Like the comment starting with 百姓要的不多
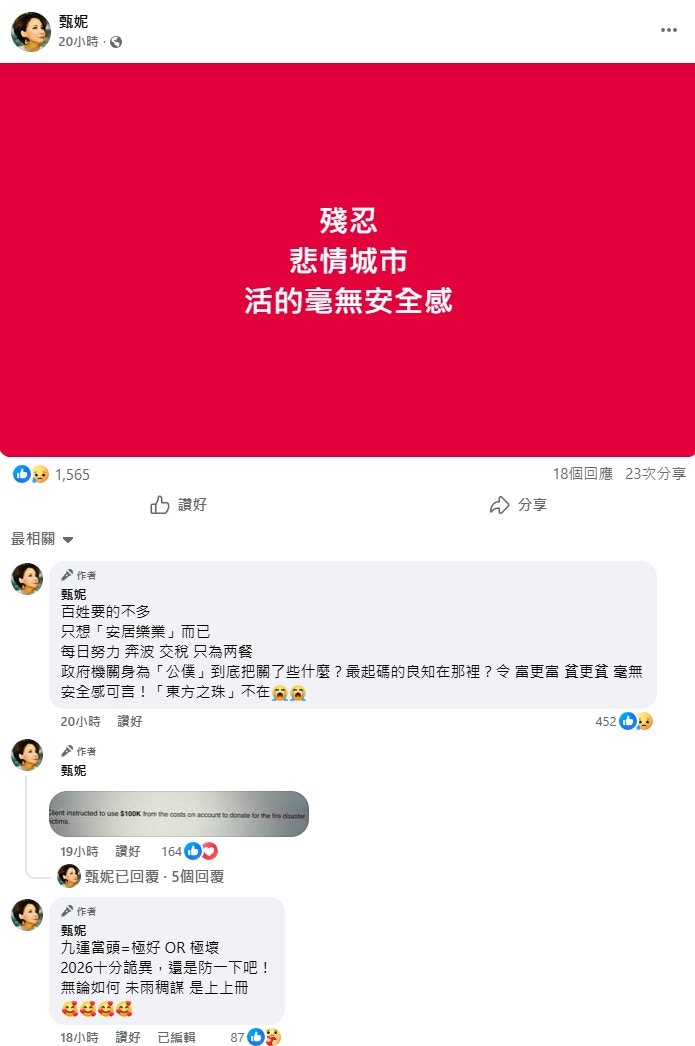 [130, 721]
